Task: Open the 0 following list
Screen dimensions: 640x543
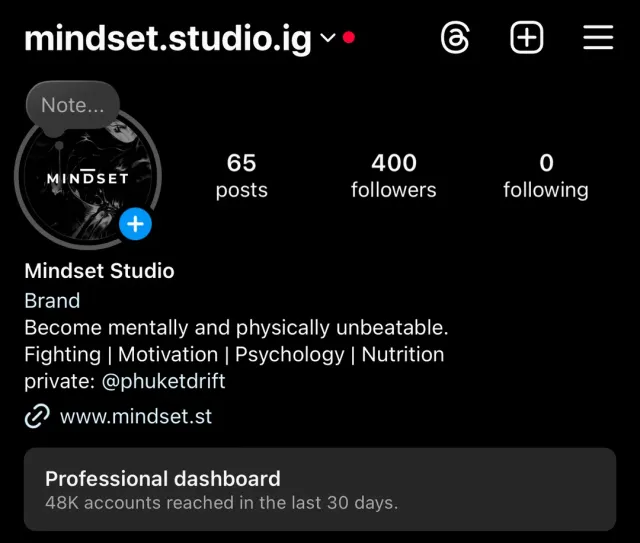Action: [x=546, y=176]
